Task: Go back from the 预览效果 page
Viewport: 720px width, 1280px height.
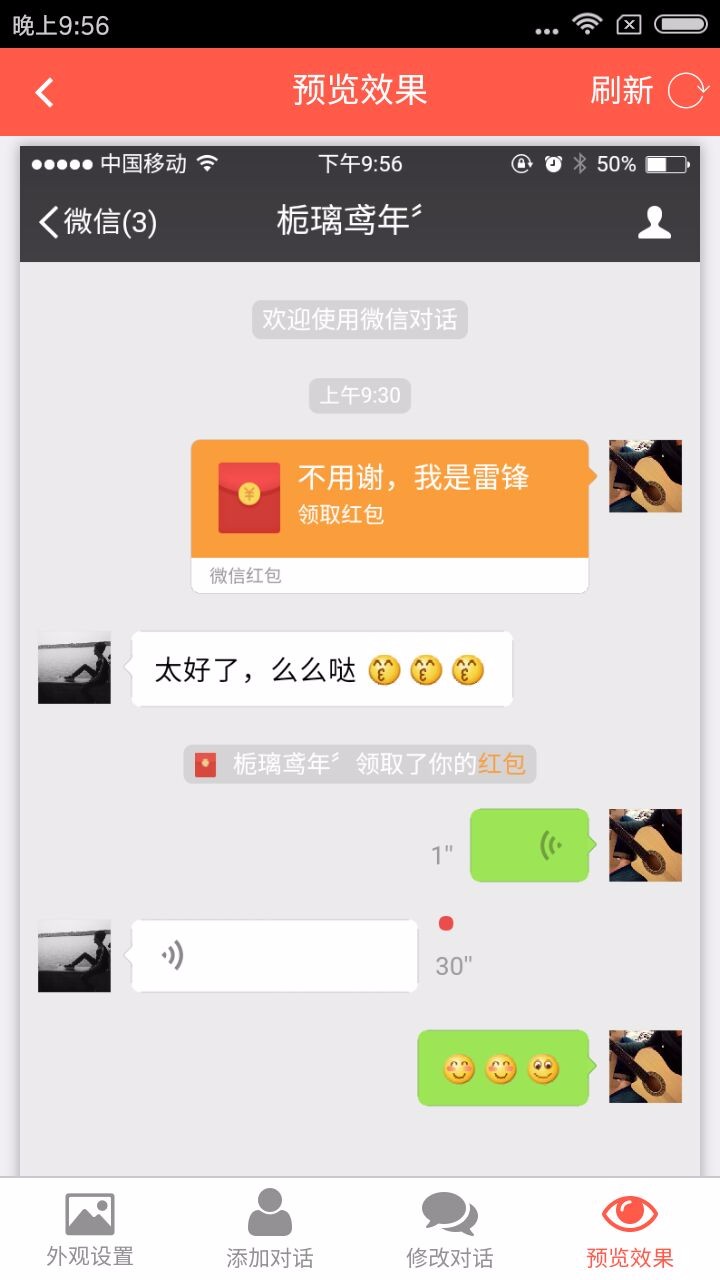Action: (44, 92)
